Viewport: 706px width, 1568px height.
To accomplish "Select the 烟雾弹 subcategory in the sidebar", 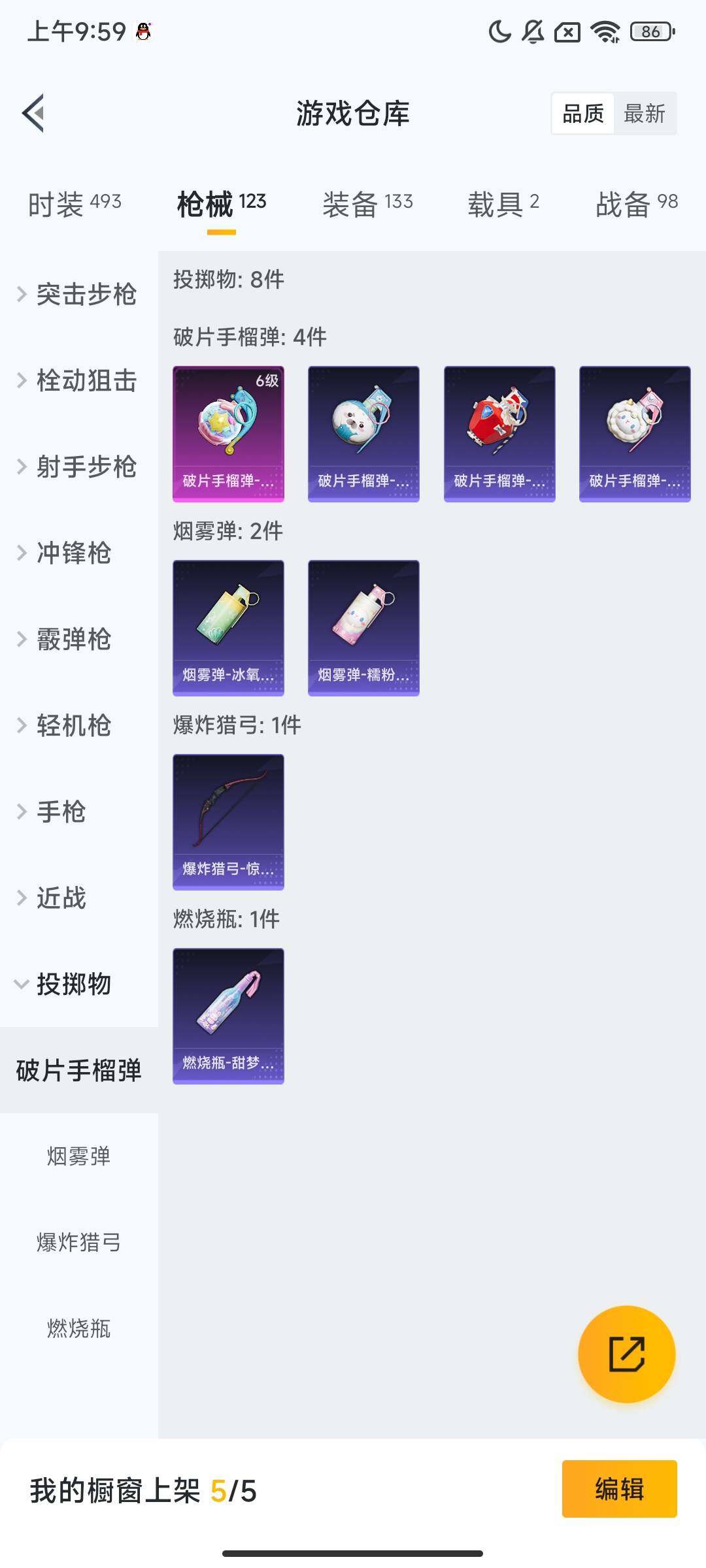I will (78, 1156).
